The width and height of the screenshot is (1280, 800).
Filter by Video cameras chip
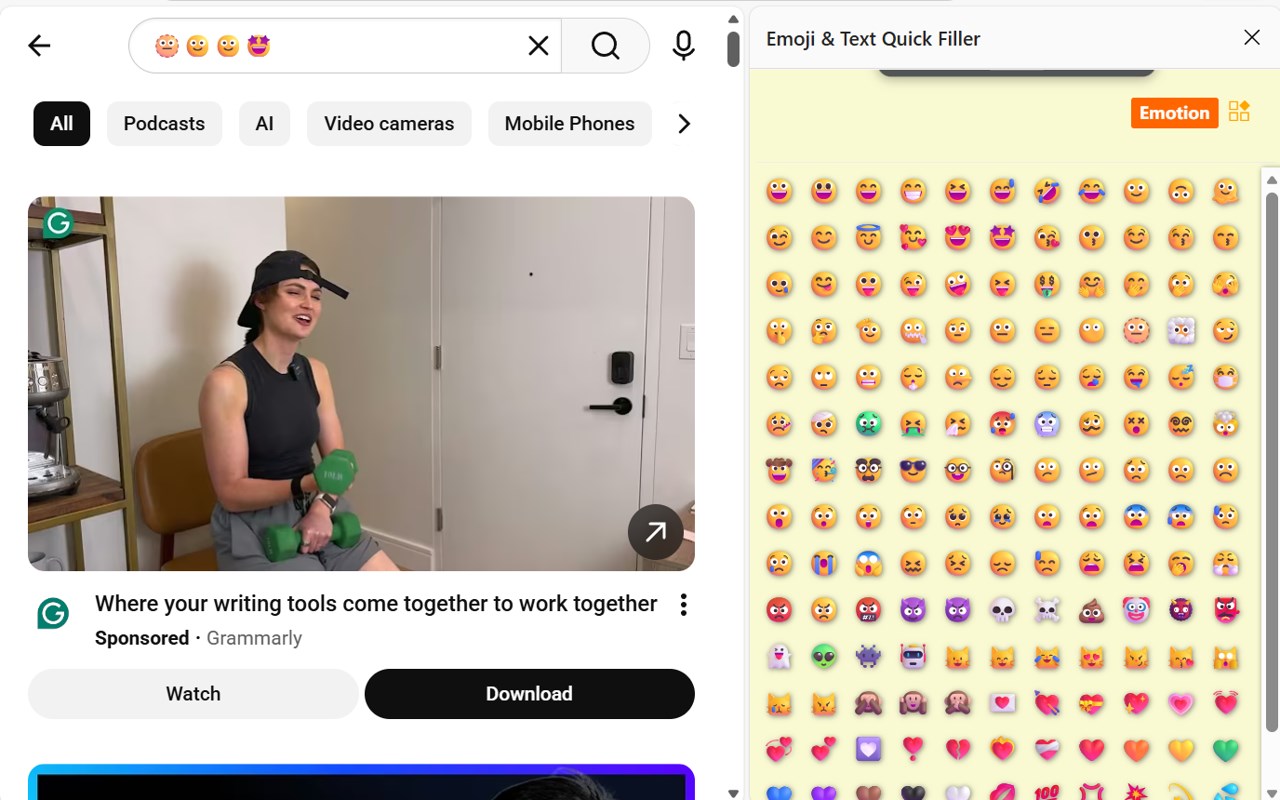tap(389, 123)
